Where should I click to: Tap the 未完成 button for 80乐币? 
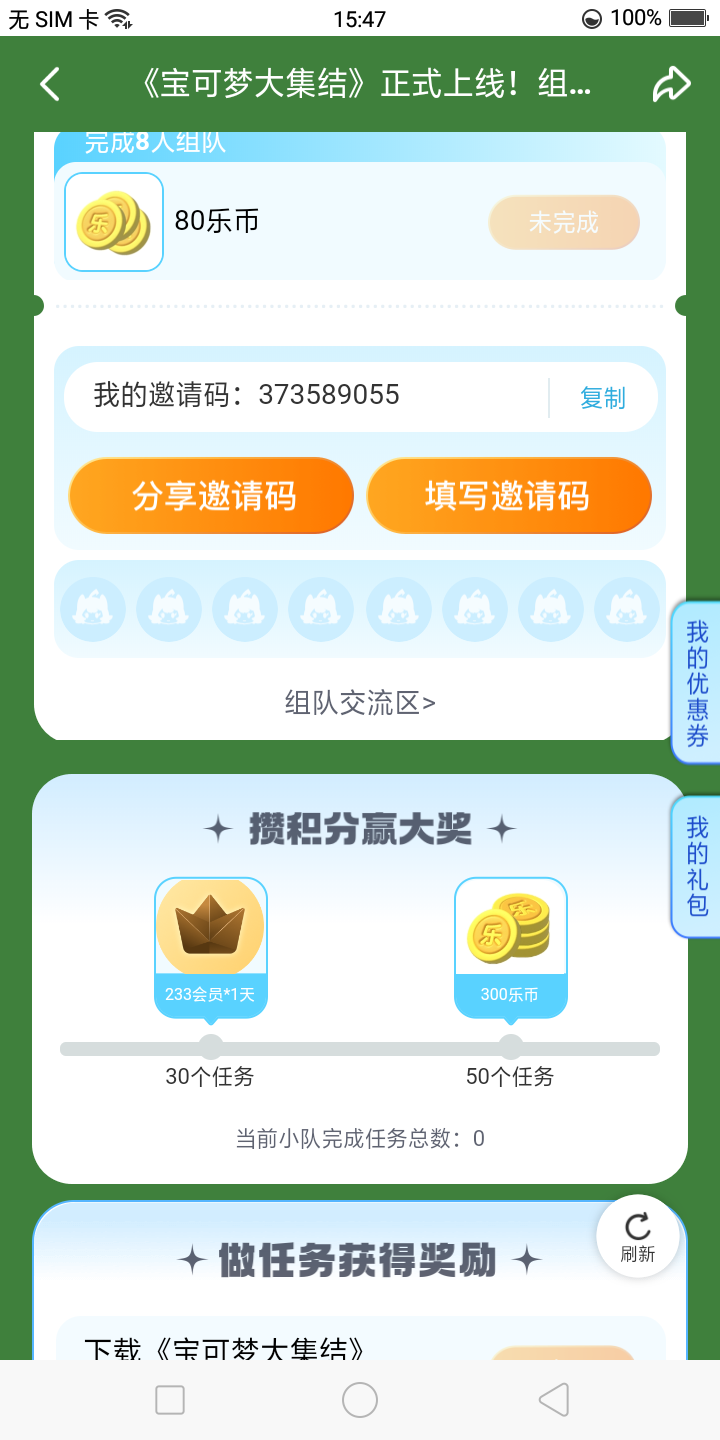563,222
